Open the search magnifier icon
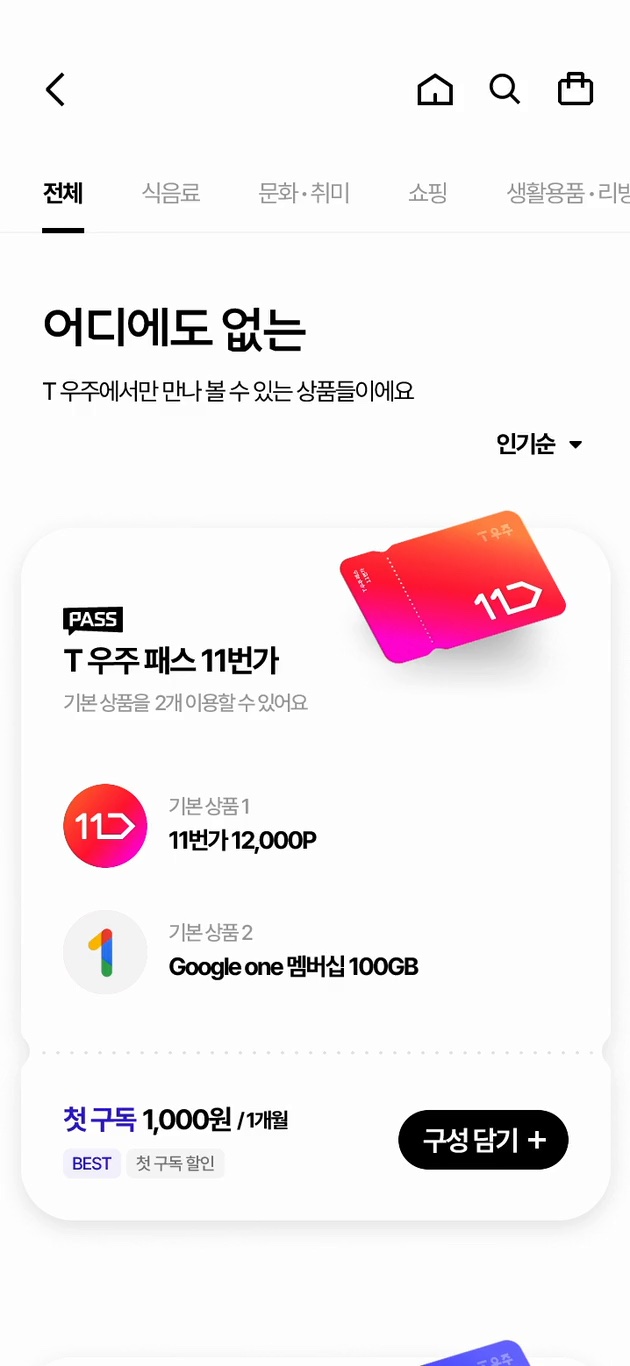This screenshot has height=1366, width=630. 505,90
